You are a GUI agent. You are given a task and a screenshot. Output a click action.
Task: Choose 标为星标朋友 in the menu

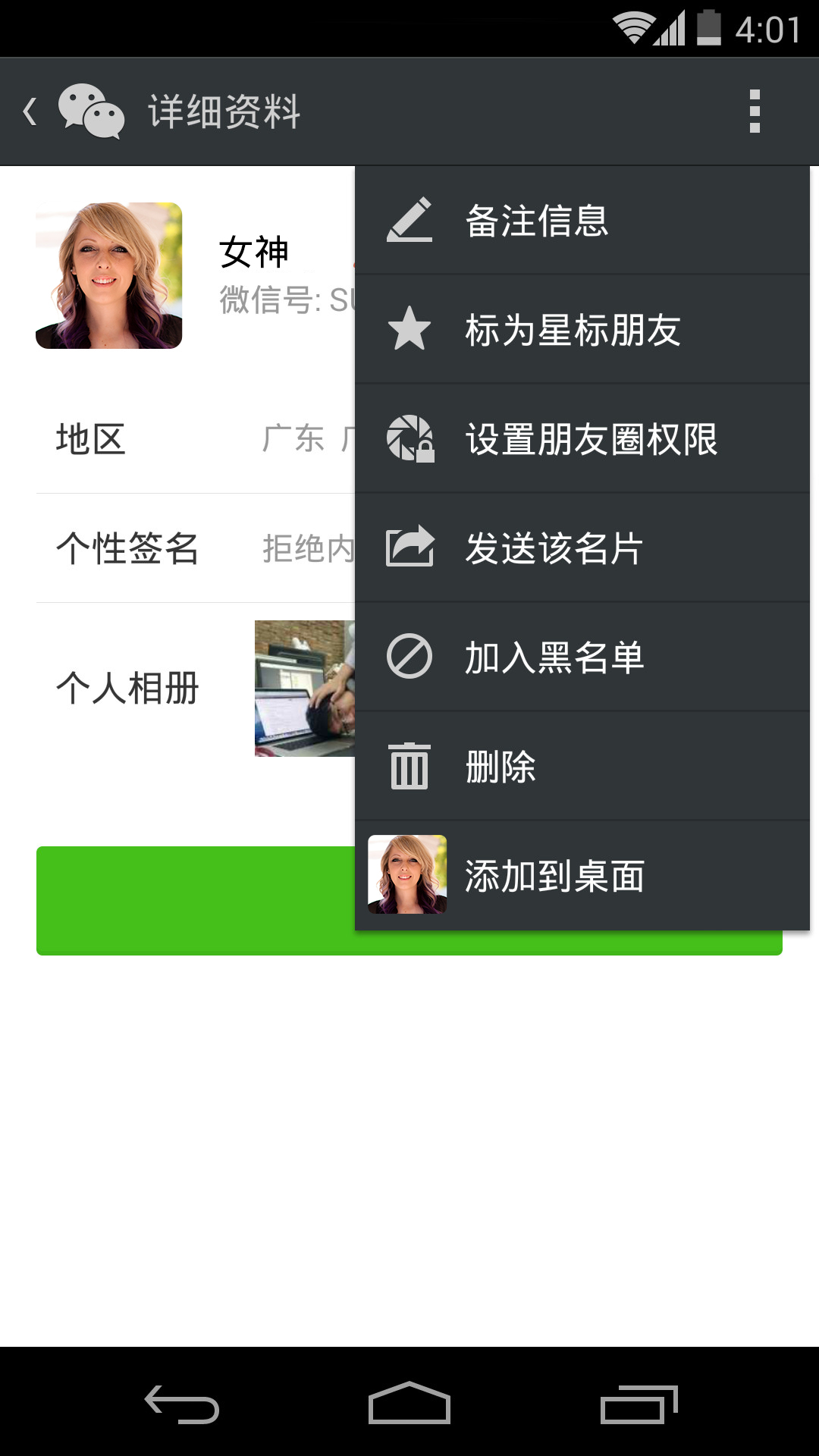pos(582,329)
